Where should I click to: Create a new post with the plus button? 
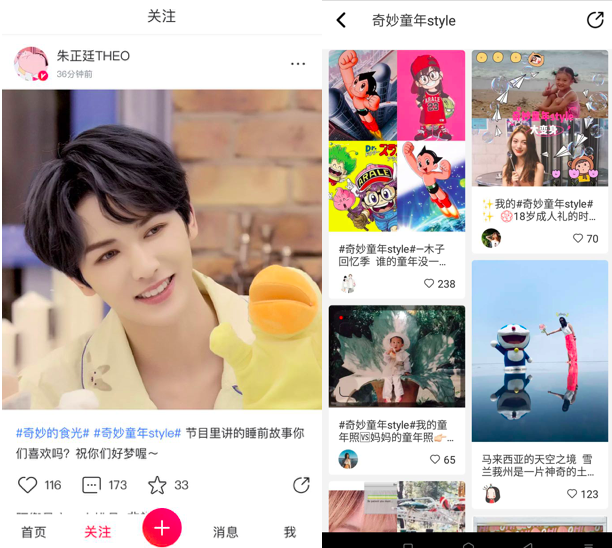pos(162,527)
